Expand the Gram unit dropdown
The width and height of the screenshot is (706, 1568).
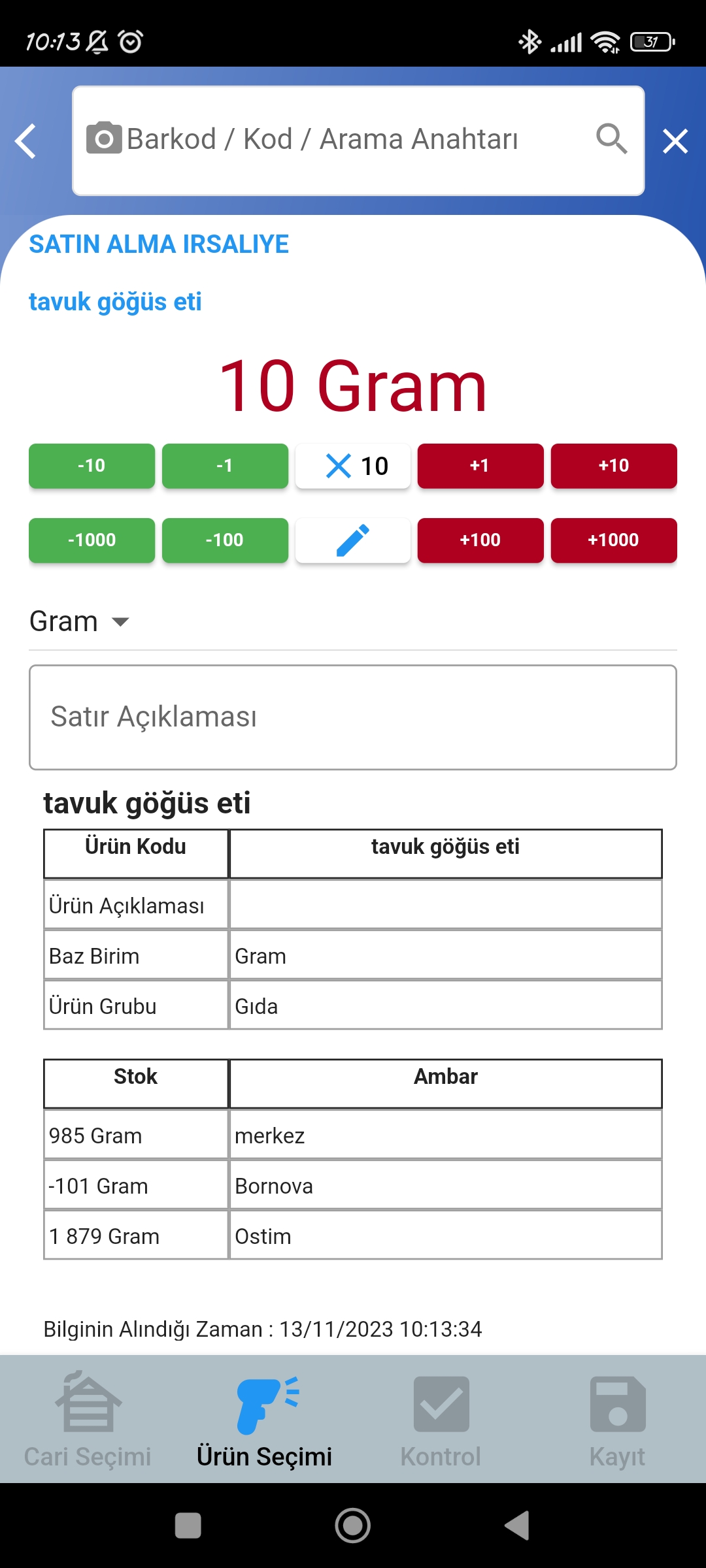[80, 621]
